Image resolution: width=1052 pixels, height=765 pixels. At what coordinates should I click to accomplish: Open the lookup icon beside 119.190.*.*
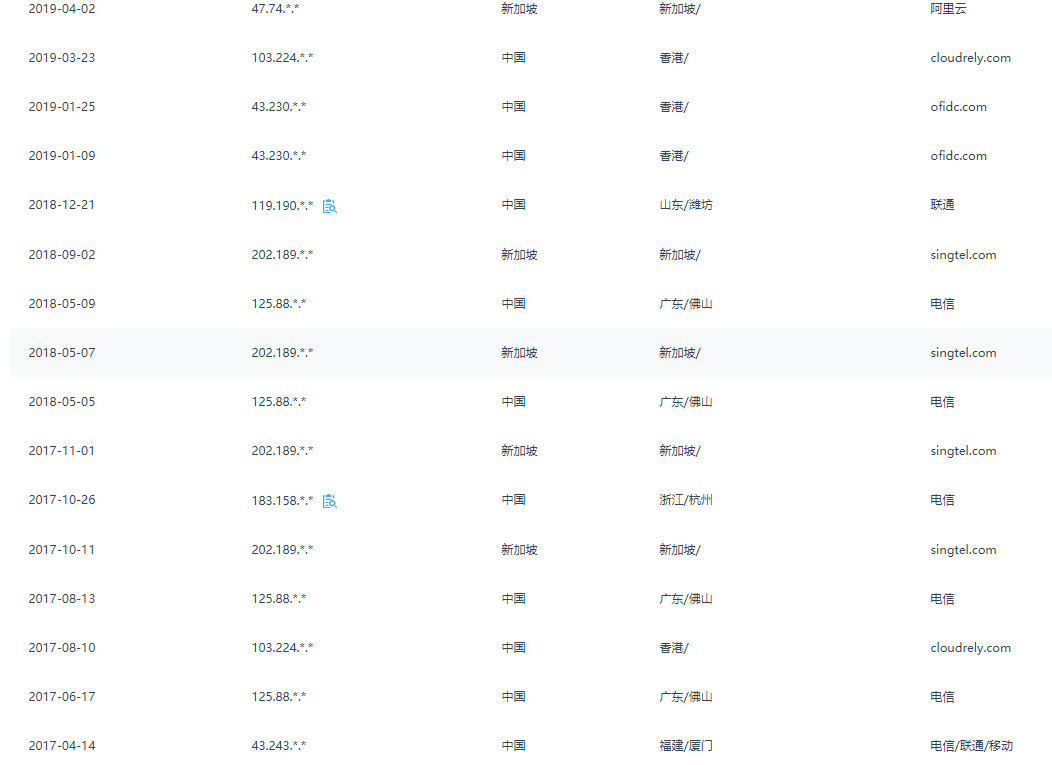[x=329, y=206]
